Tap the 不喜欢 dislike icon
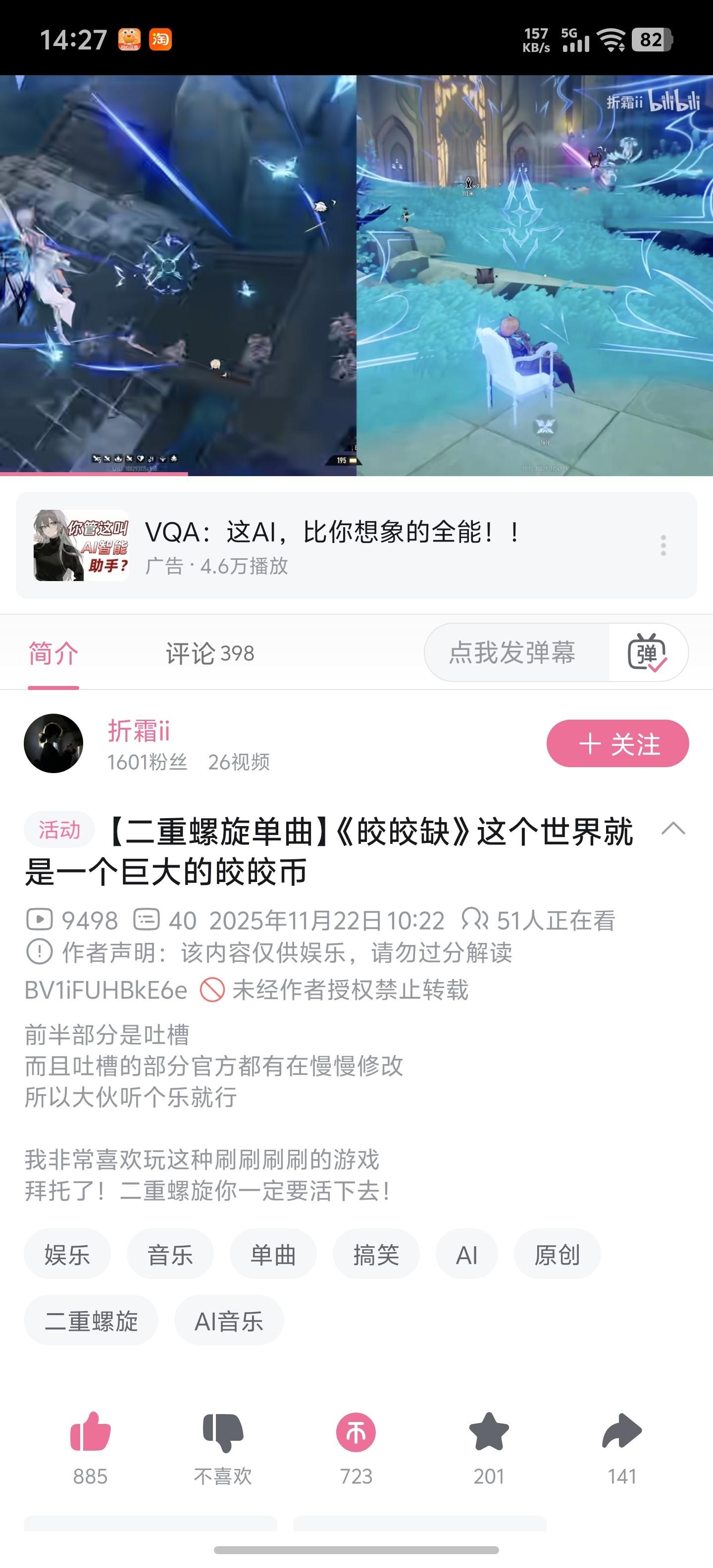 [223, 1432]
